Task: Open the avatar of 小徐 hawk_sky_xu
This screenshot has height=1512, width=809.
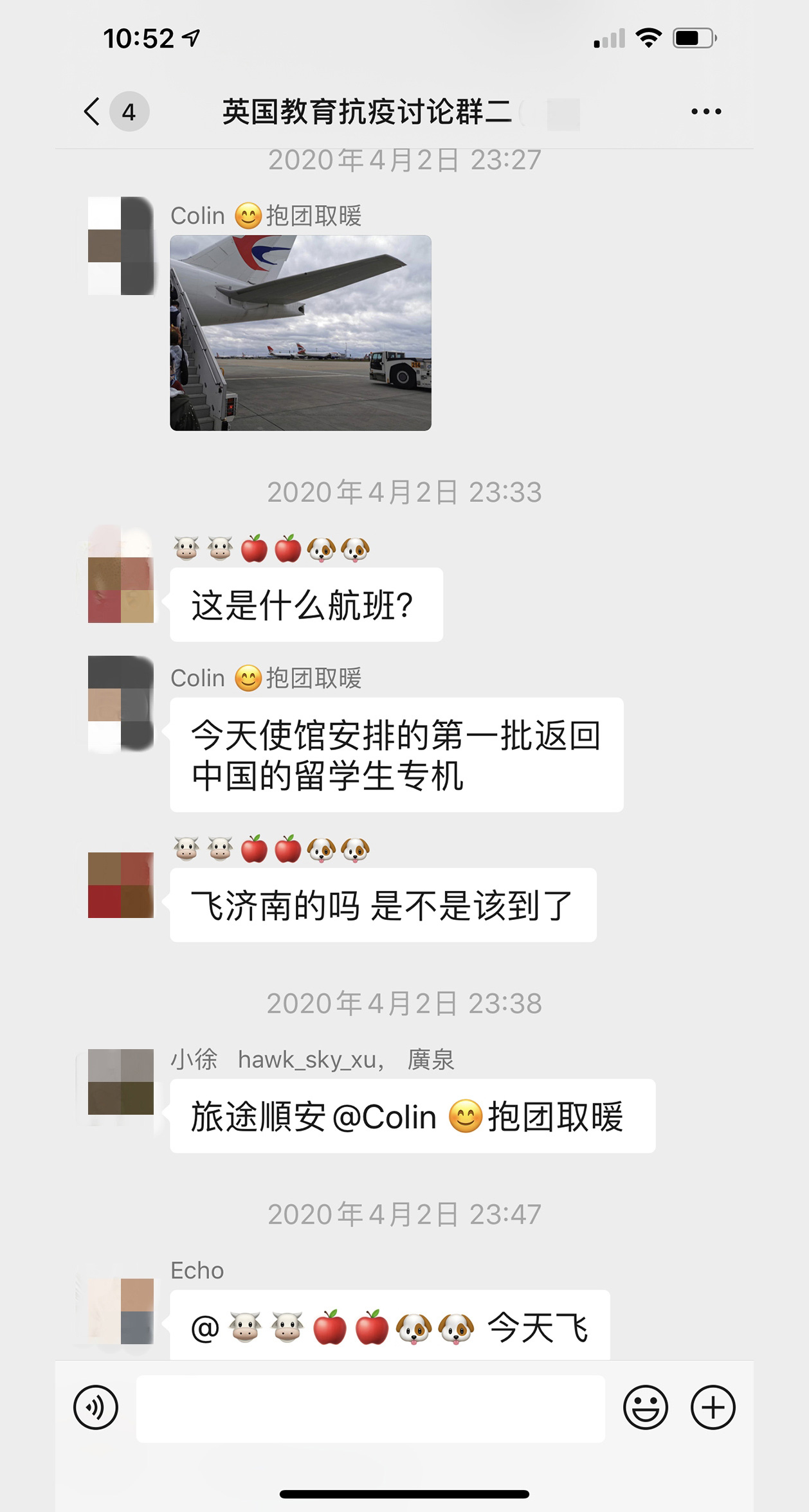Action: coord(121,1081)
